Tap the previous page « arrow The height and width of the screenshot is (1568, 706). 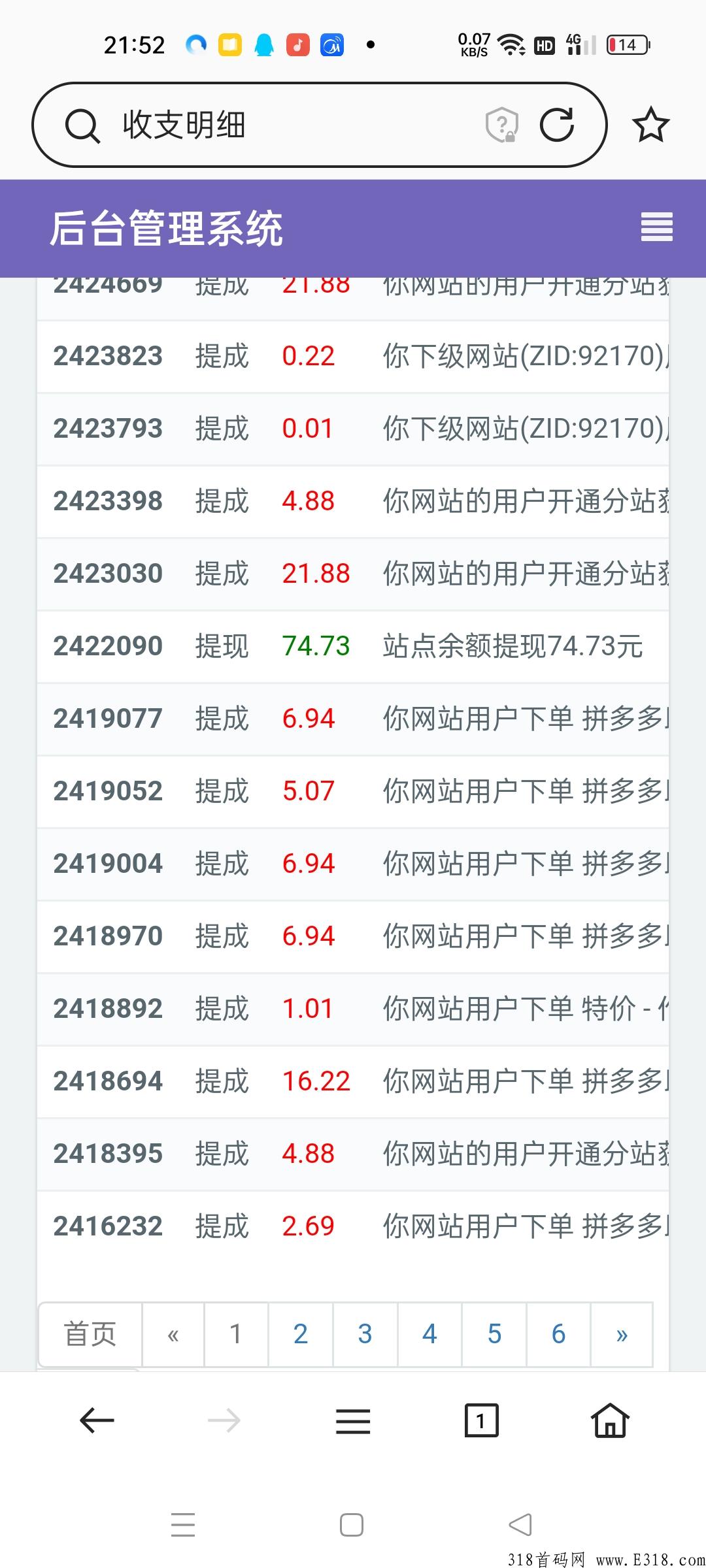pyautogui.click(x=173, y=1334)
